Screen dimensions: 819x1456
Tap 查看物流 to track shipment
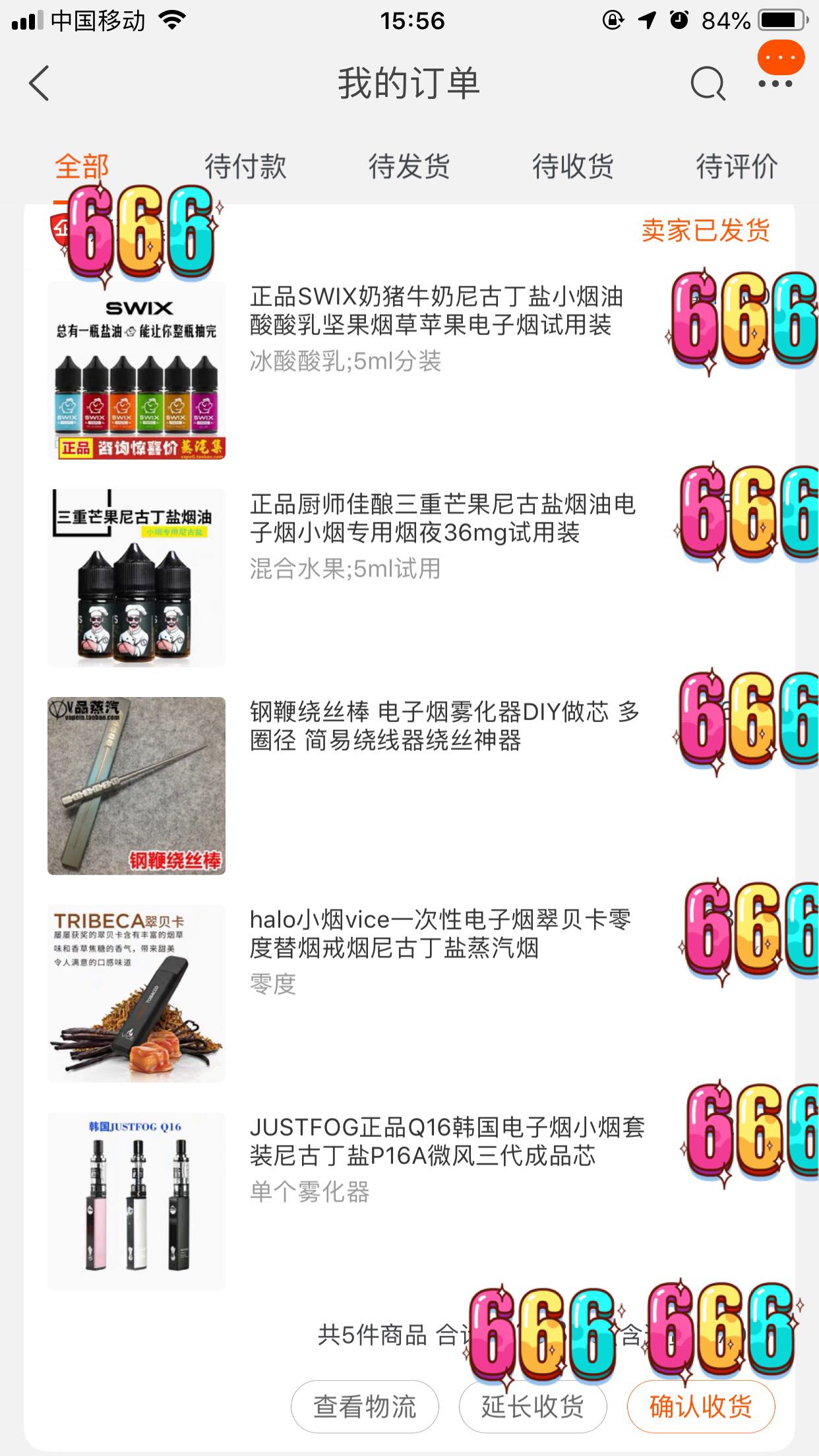tap(365, 1407)
